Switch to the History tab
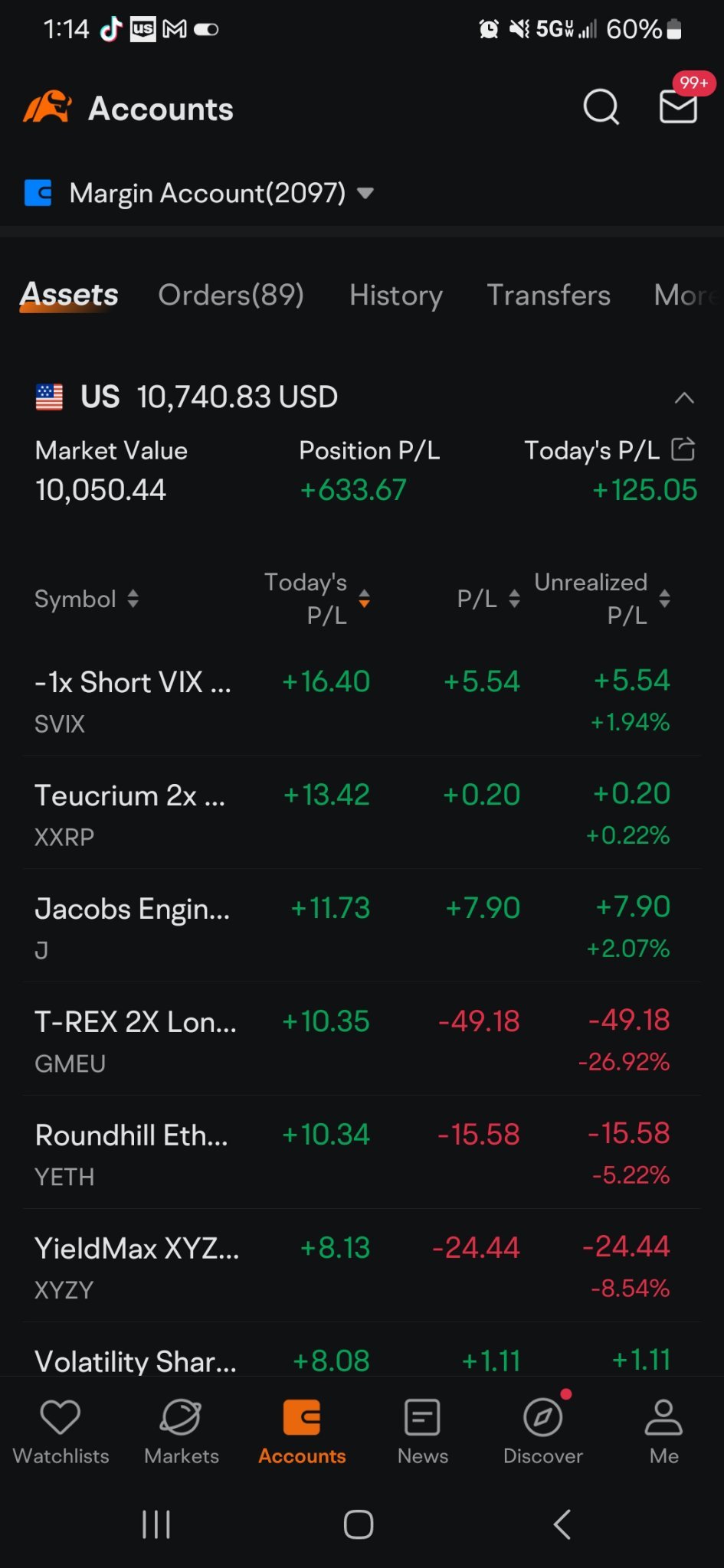The width and height of the screenshot is (724, 1568). (x=396, y=295)
